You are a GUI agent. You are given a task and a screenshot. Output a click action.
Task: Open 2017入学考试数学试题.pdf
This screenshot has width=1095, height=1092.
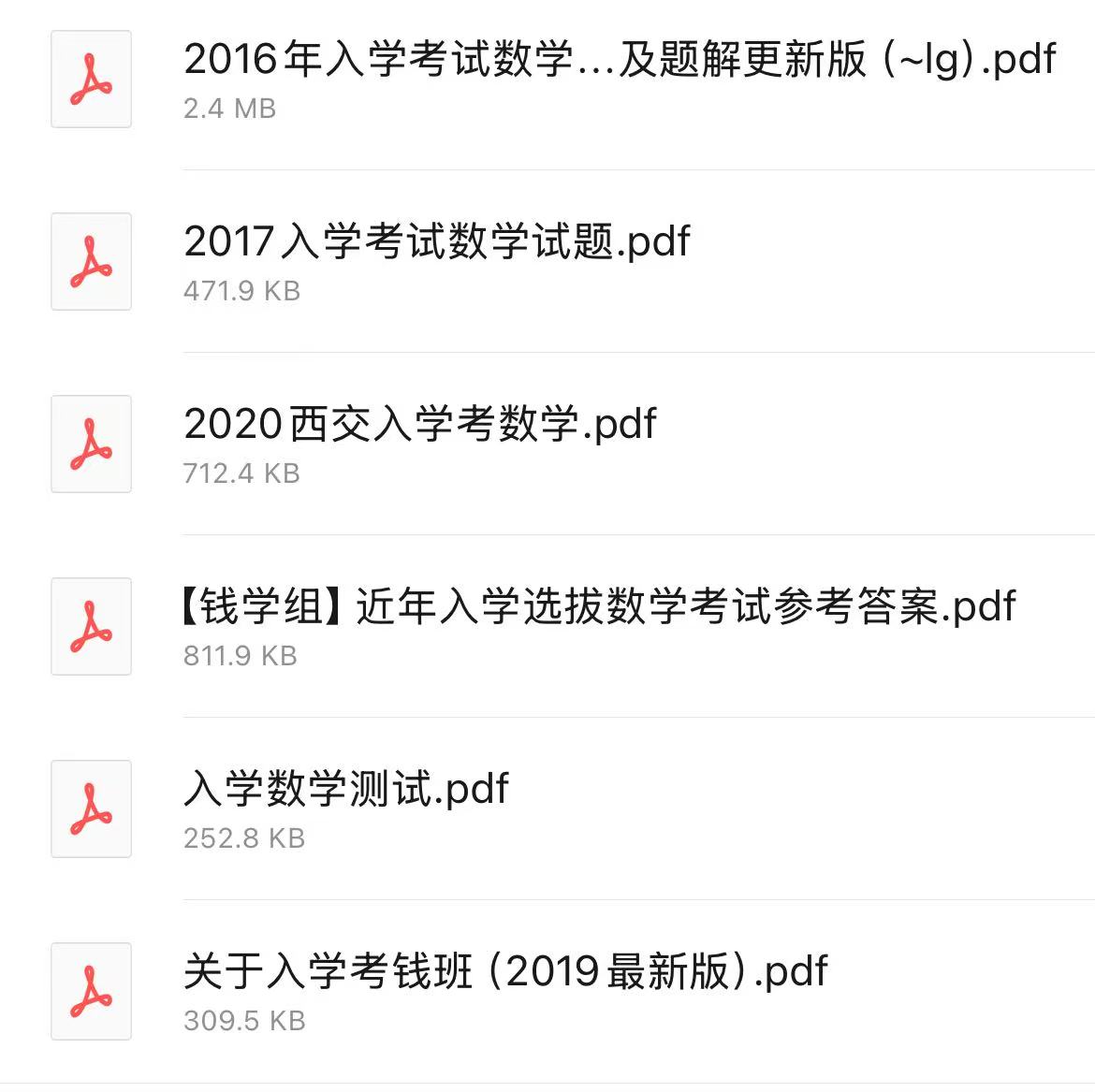click(437, 243)
